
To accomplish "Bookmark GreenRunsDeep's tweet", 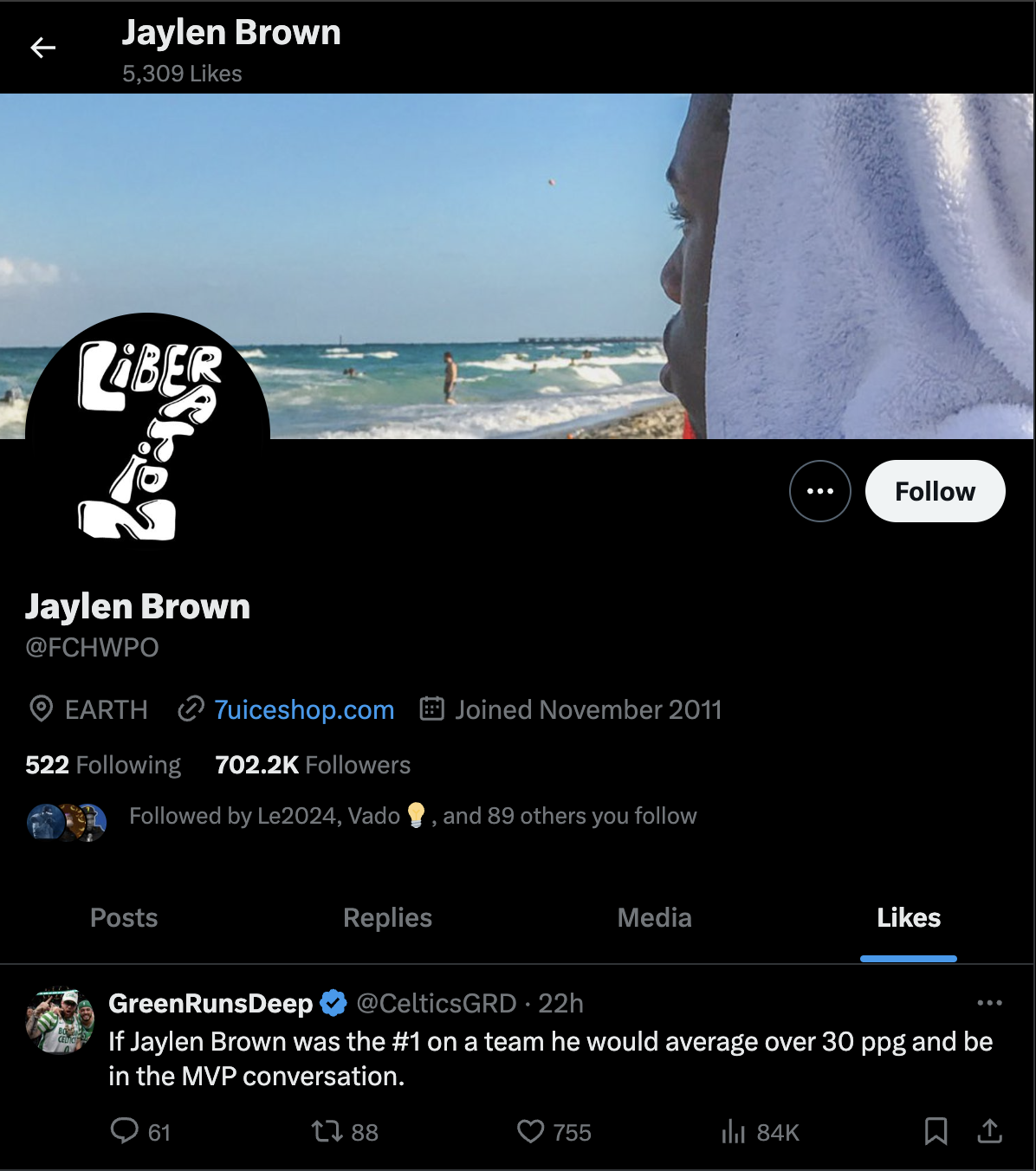I will pos(937,1132).
